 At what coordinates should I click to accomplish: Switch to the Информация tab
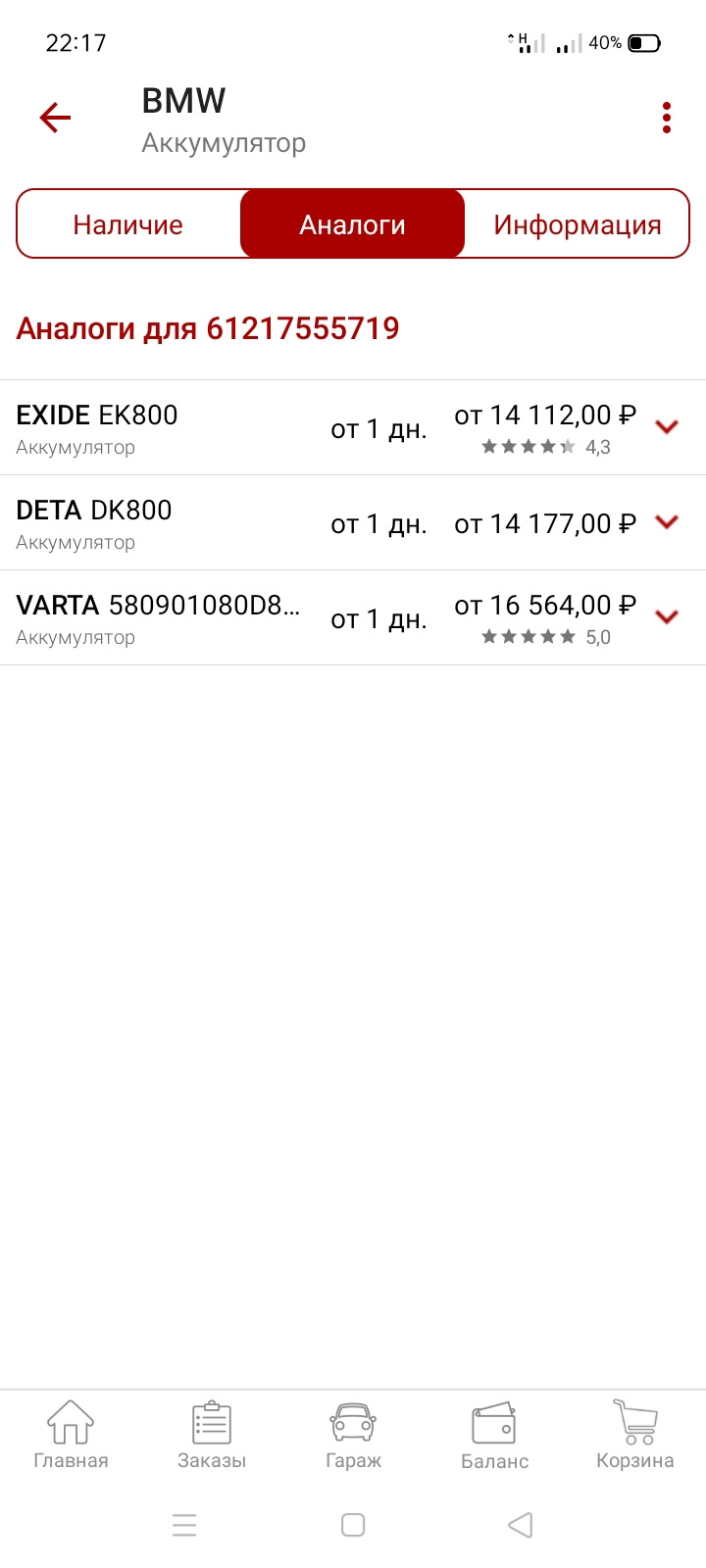pyautogui.click(x=577, y=224)
